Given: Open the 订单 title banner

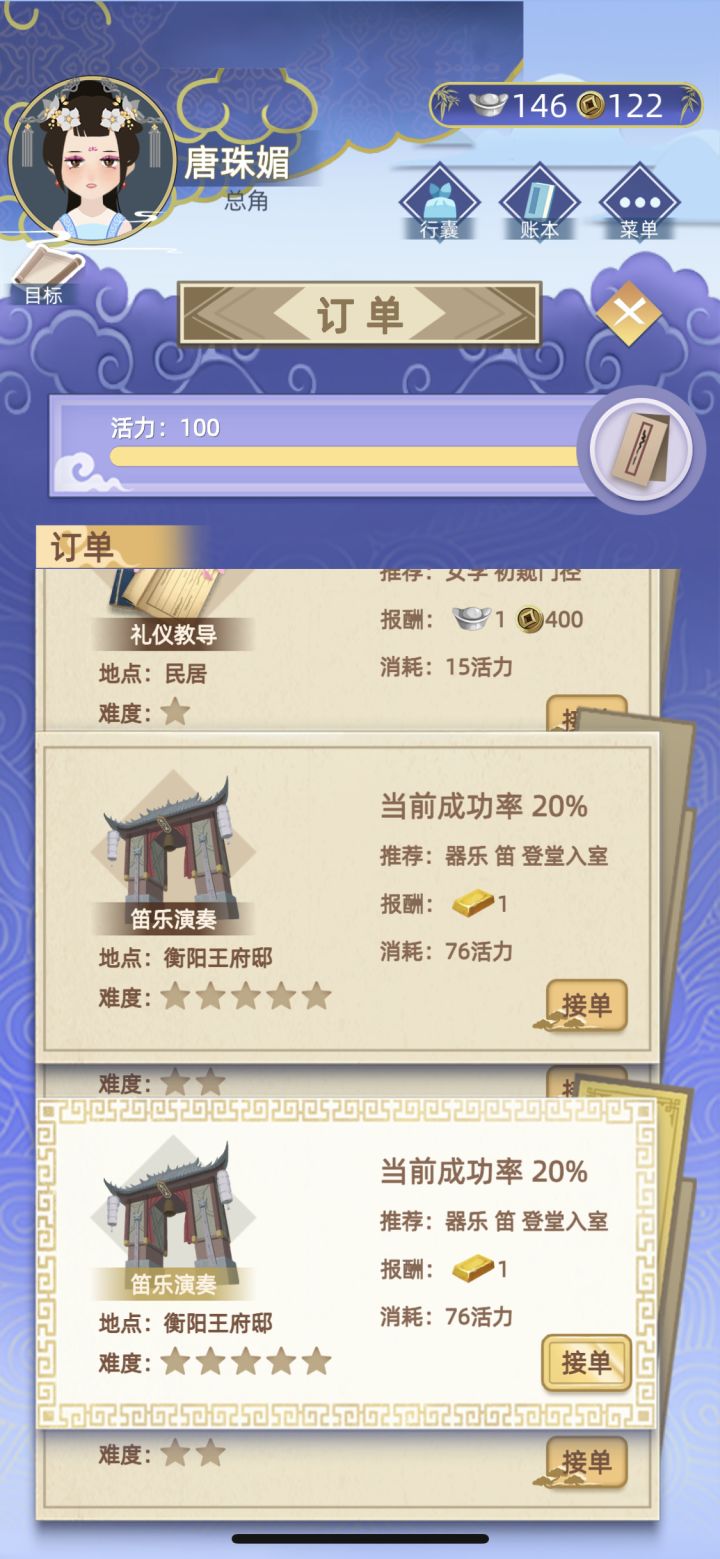Looking at the screenshot, I should tap(360, 315).
